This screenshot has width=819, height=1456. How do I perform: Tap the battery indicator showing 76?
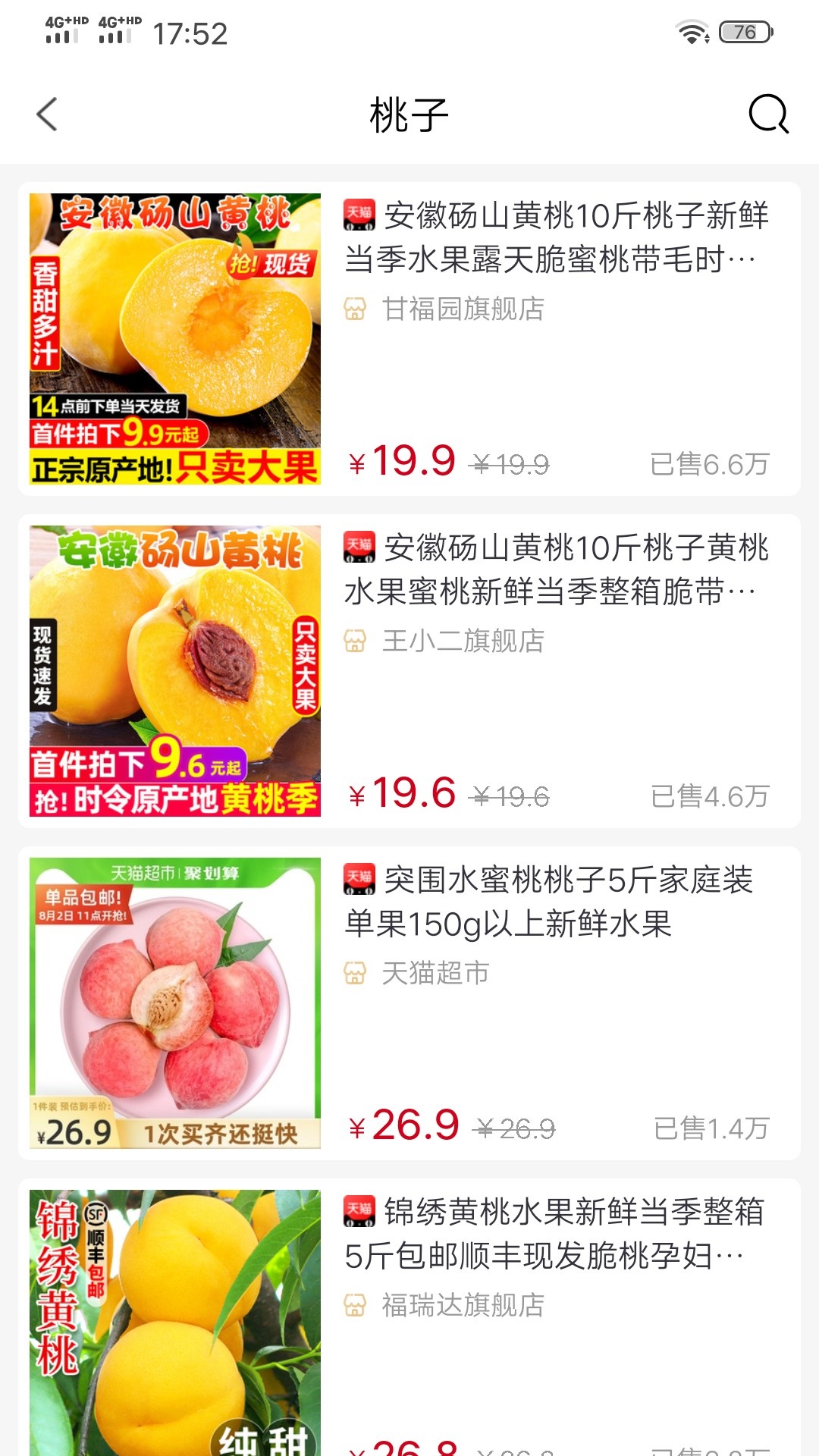click(744, 32)
